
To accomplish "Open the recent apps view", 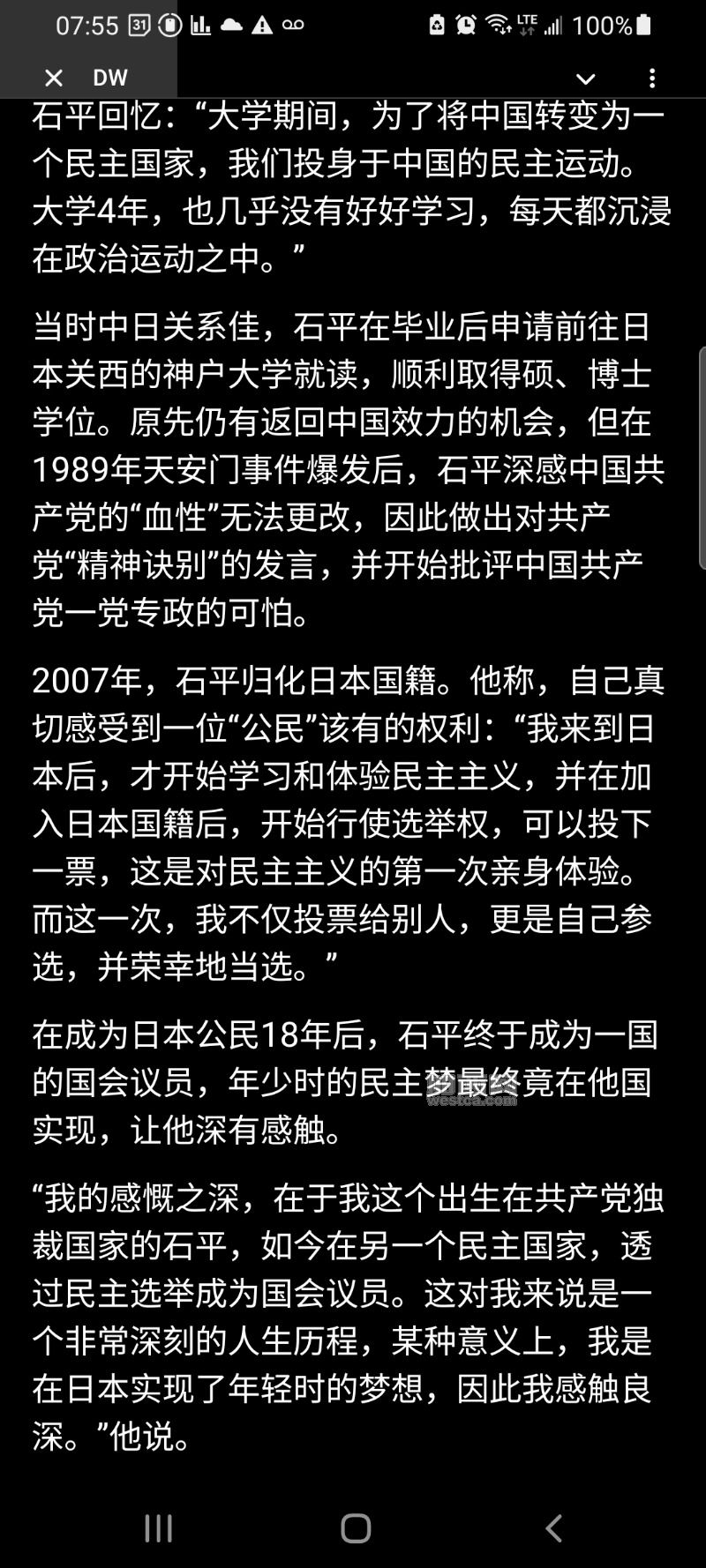I will coord(158,1528).
